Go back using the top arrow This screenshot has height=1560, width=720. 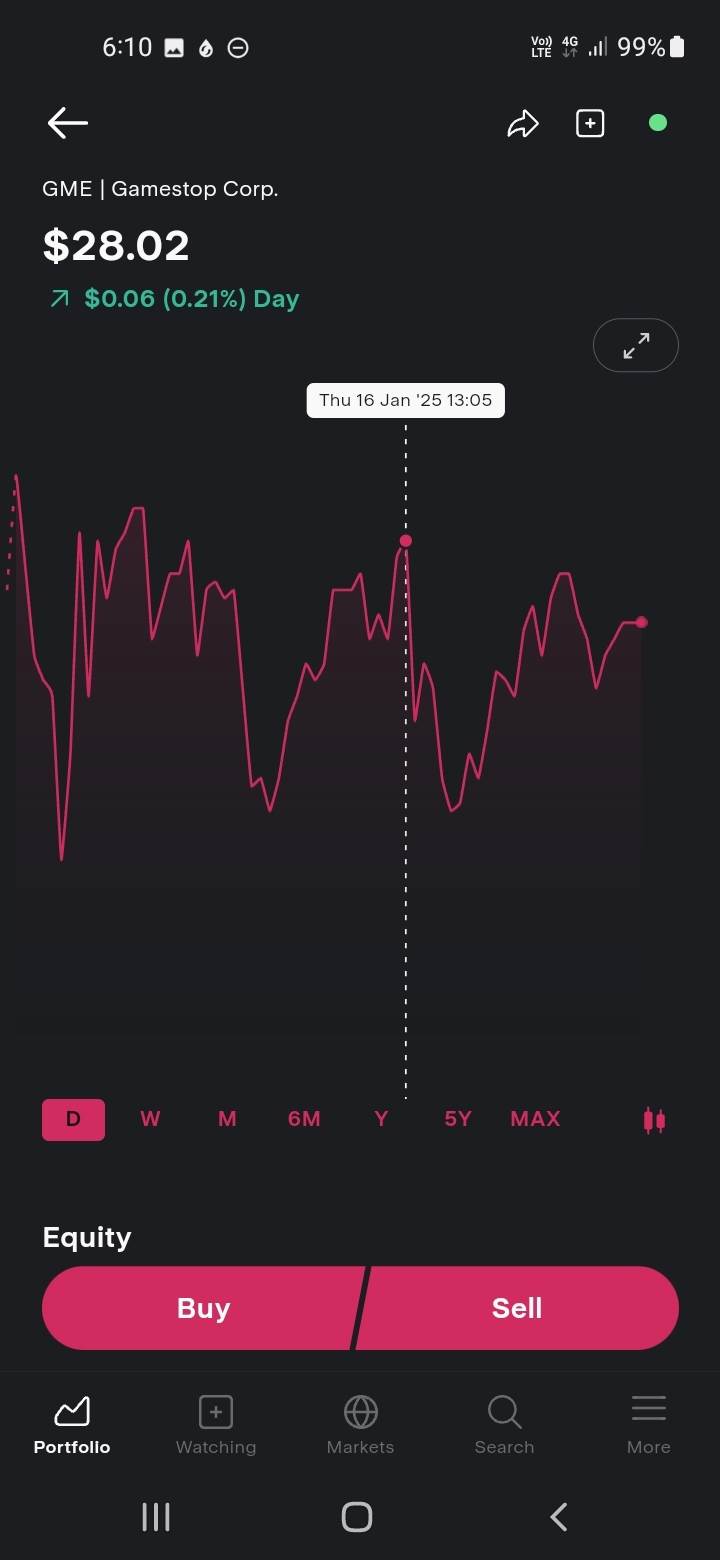67,123
